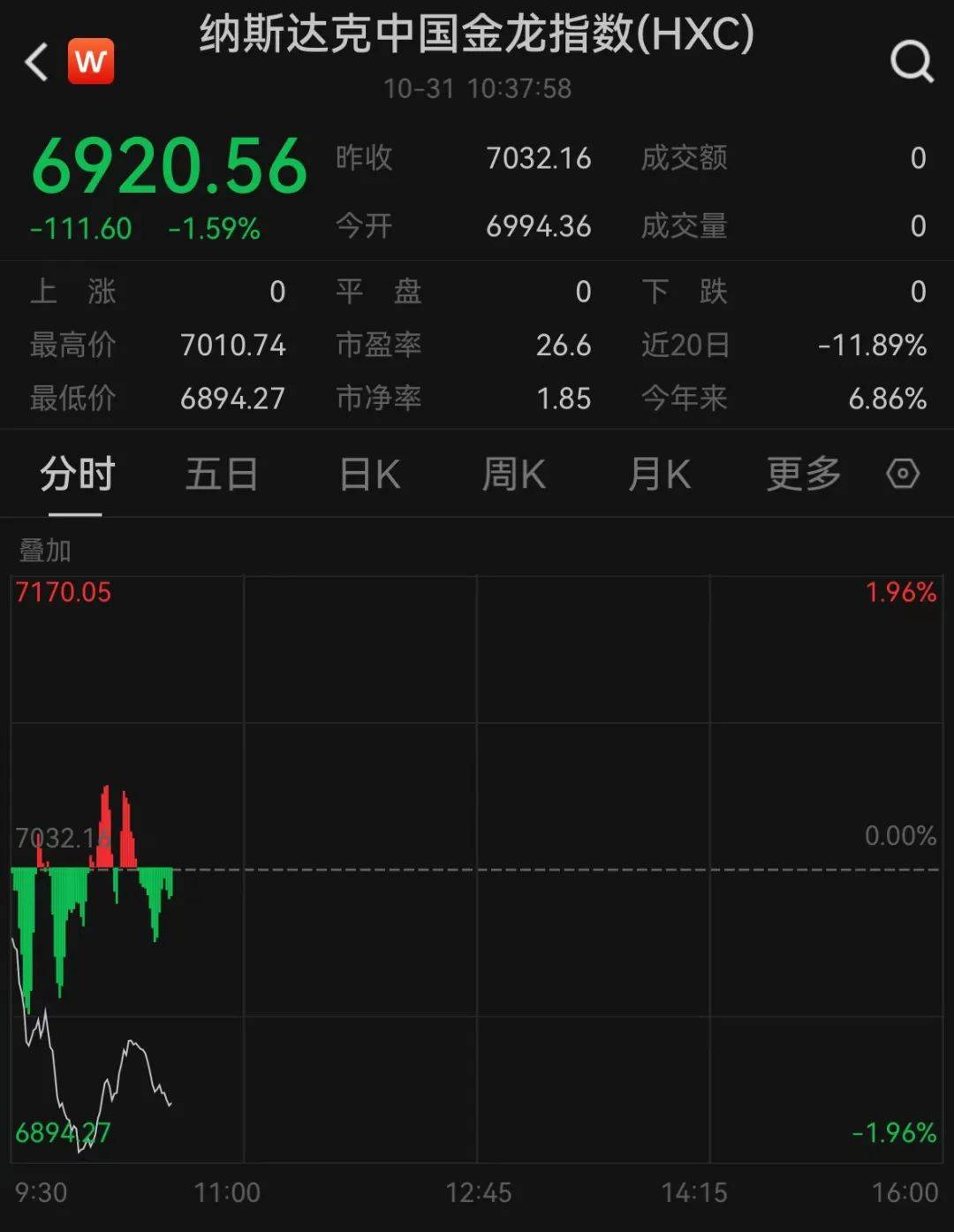The image size is (954, 1232).
Task: Select the 月K monthly chart tab
Action: point(659,475)
